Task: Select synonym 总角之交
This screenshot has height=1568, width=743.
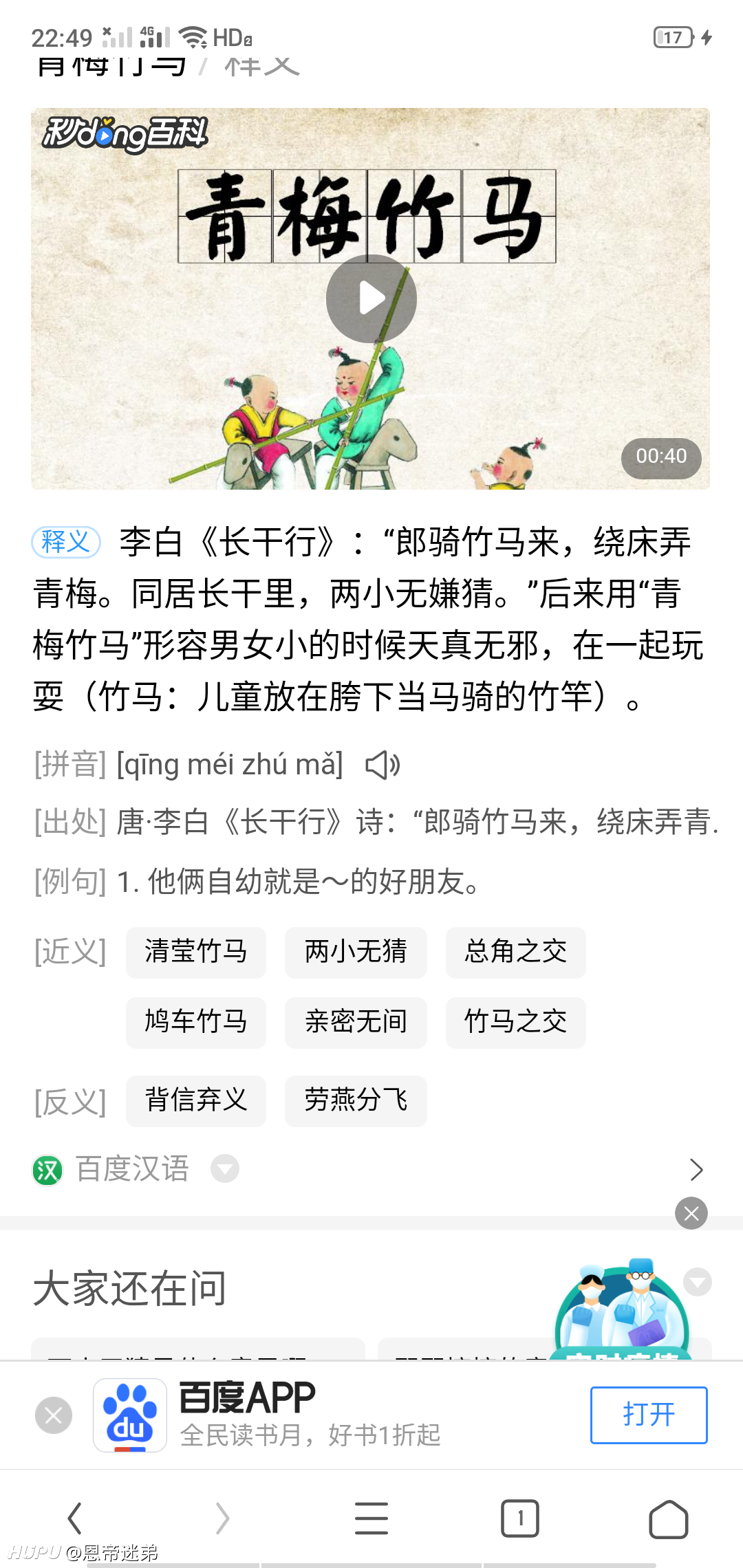Action: [x=516, y=952]
